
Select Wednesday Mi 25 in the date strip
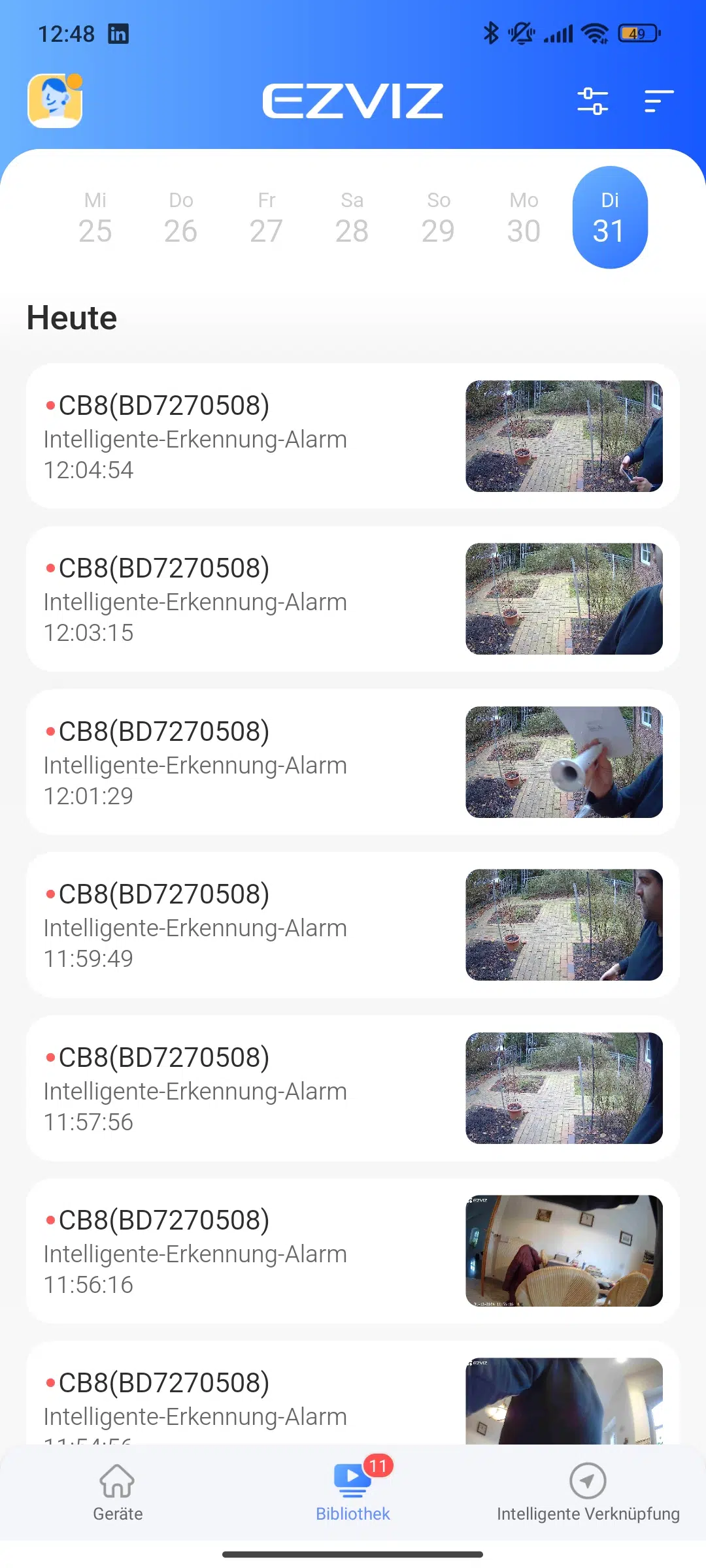[95, 218]
